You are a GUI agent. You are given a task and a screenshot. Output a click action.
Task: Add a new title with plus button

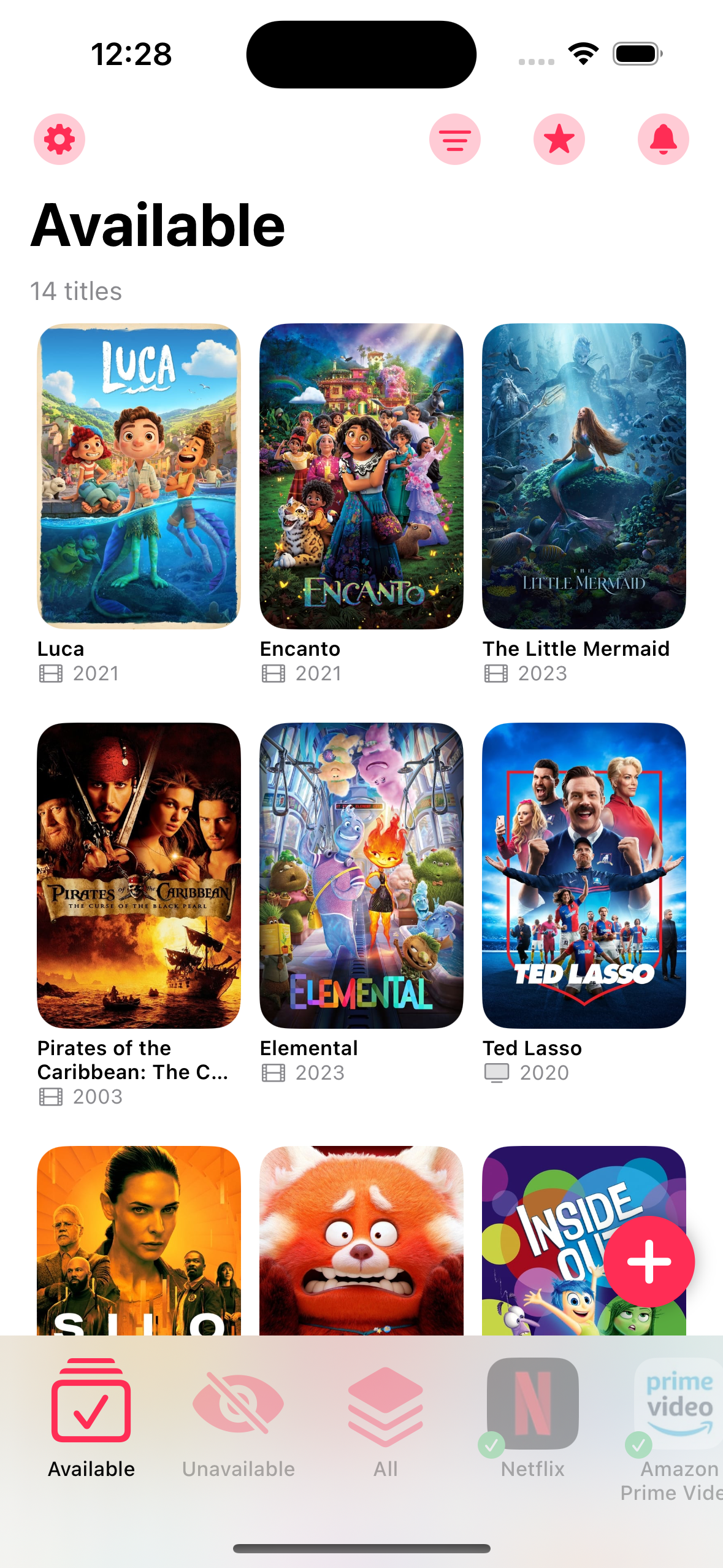(649, 1261)
